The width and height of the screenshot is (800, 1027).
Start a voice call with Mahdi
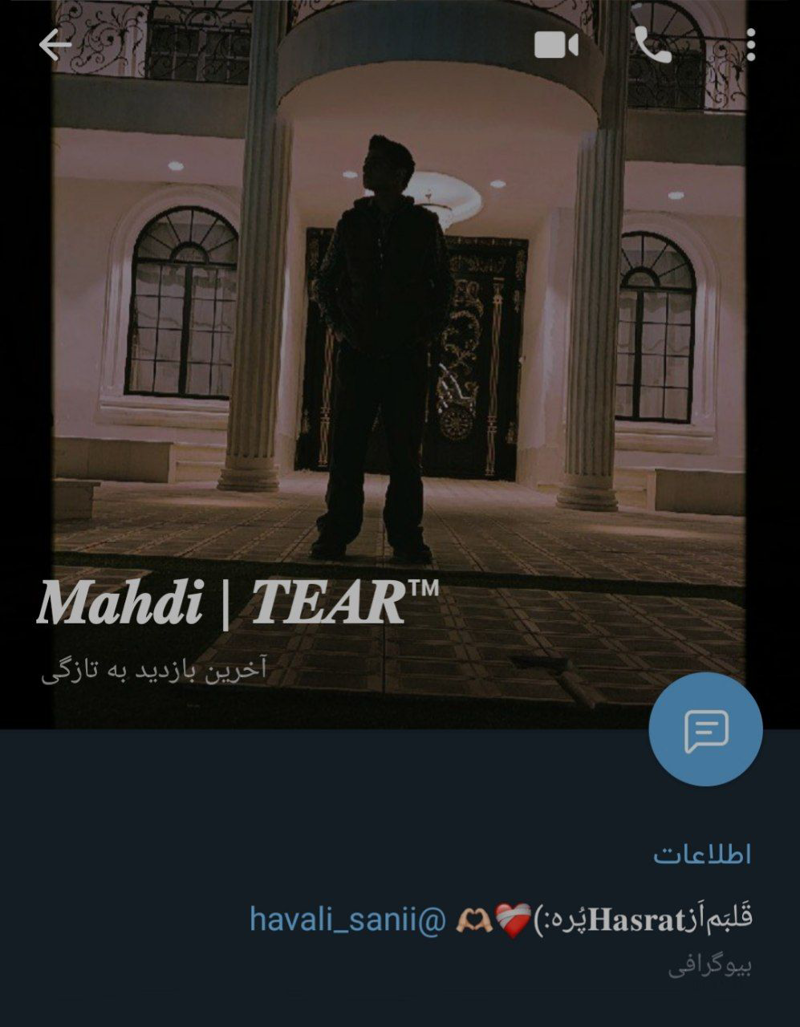point(653,45)
